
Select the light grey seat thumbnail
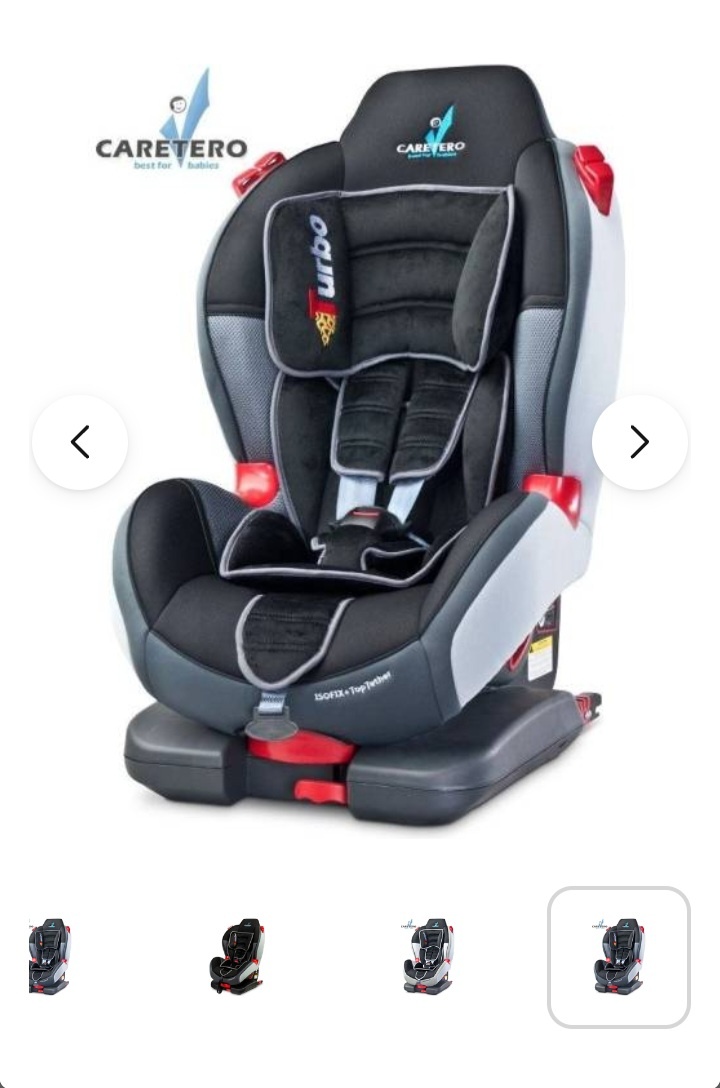click(428, 957)
